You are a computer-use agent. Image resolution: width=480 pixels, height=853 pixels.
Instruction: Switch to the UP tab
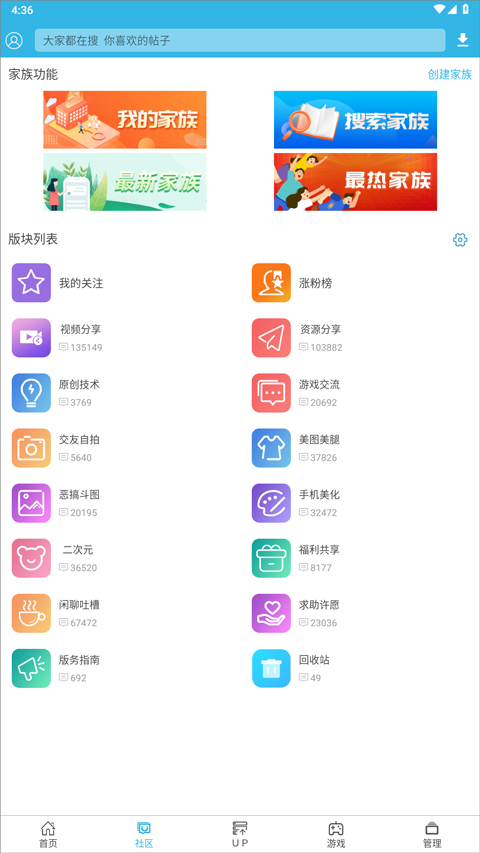pos(240,835)
